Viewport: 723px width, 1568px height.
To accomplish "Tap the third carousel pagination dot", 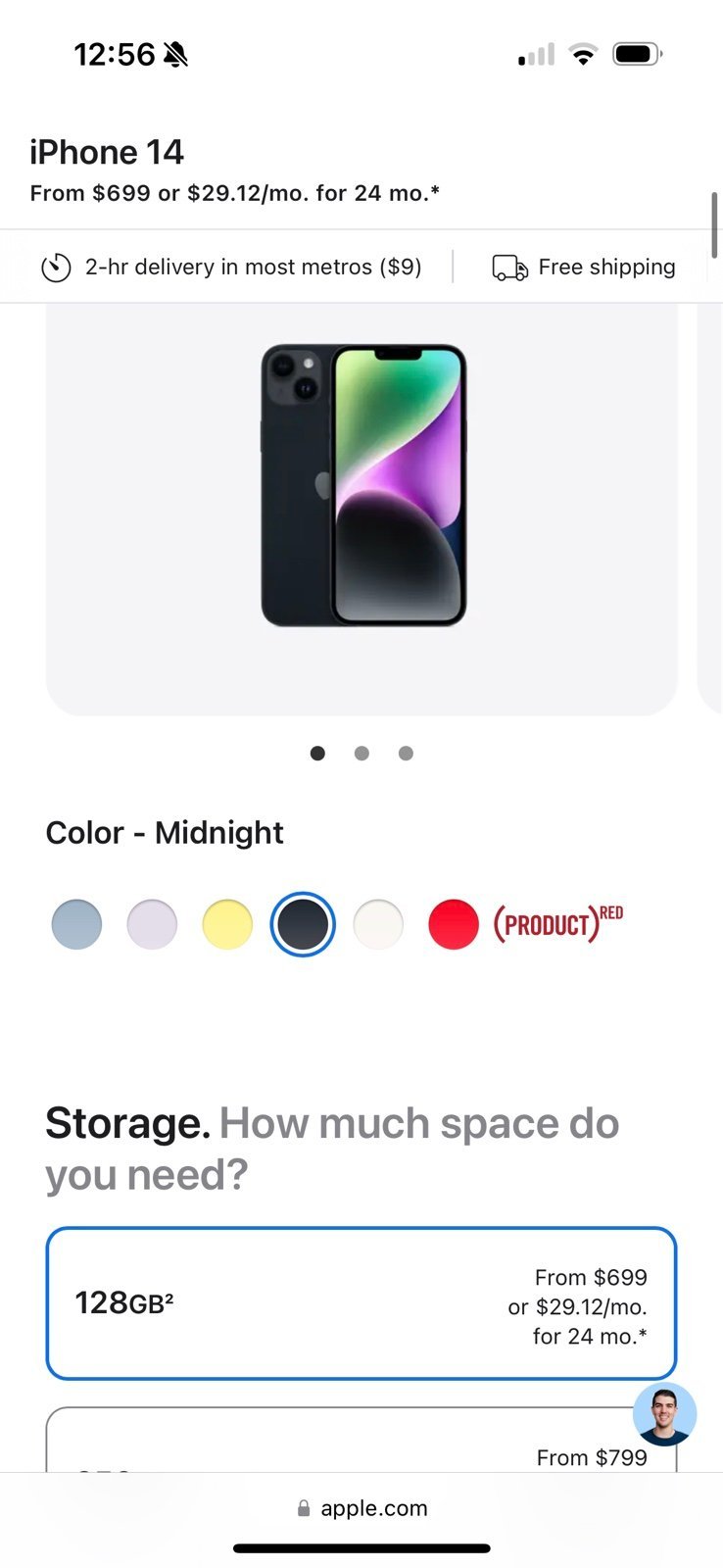I will point(406,753).
